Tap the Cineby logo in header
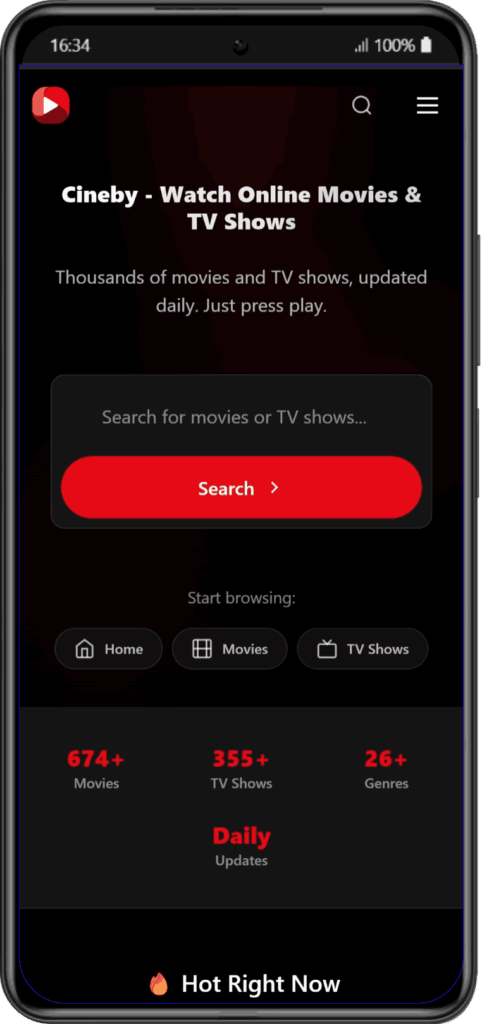Viewport: 482px width, 1024px height. coord(51,104)
